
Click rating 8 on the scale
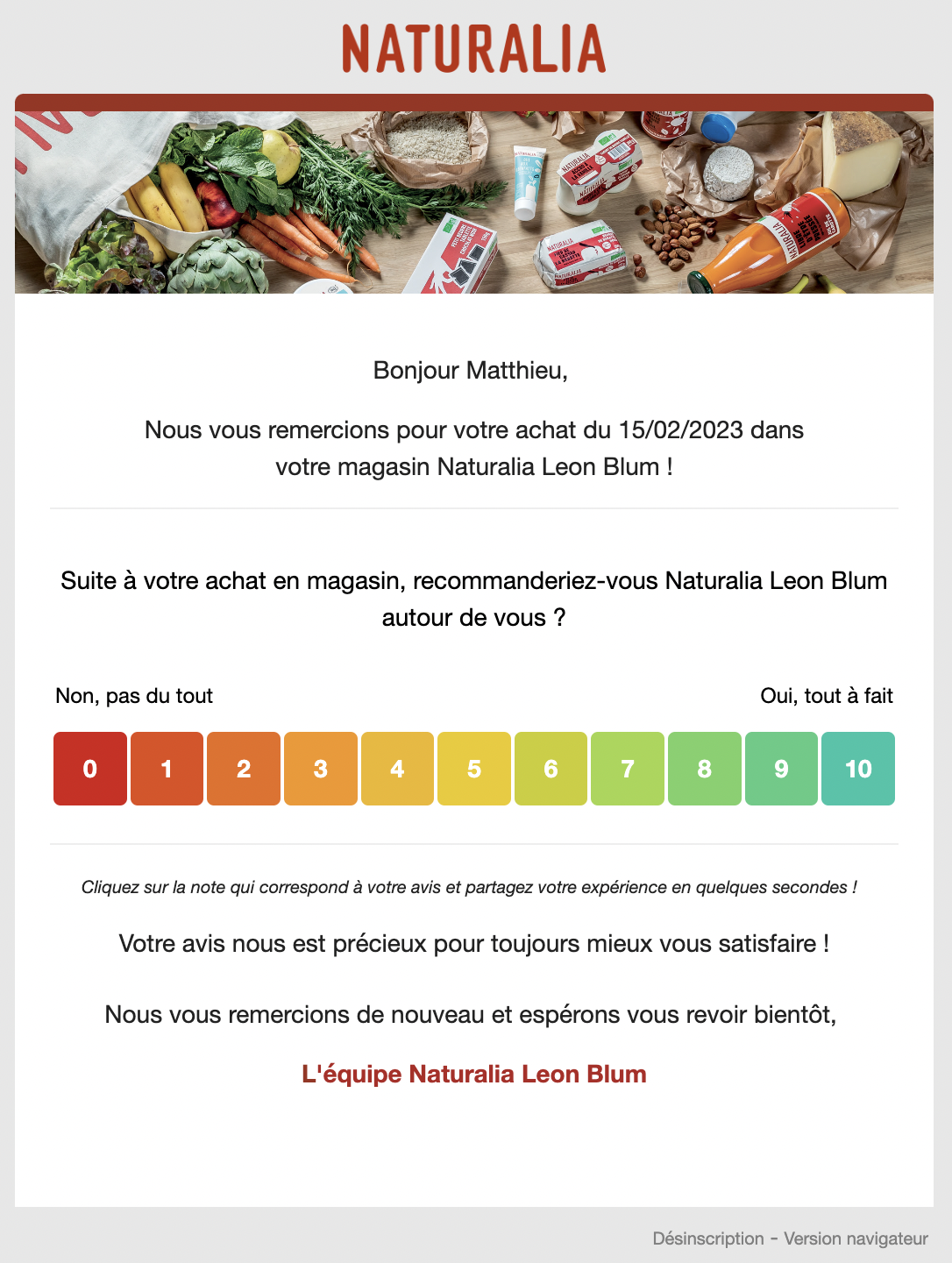704,769
